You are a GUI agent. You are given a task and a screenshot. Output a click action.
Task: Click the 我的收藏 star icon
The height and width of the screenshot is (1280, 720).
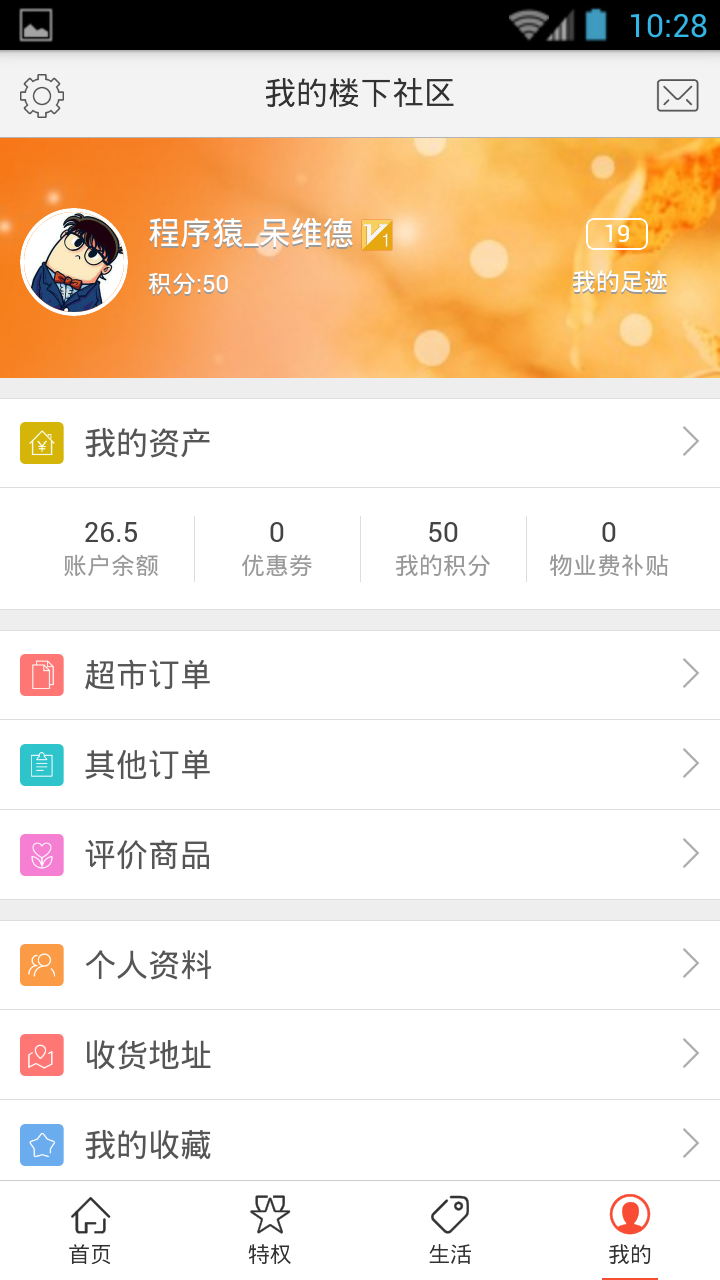click(x=41, y=1143)
